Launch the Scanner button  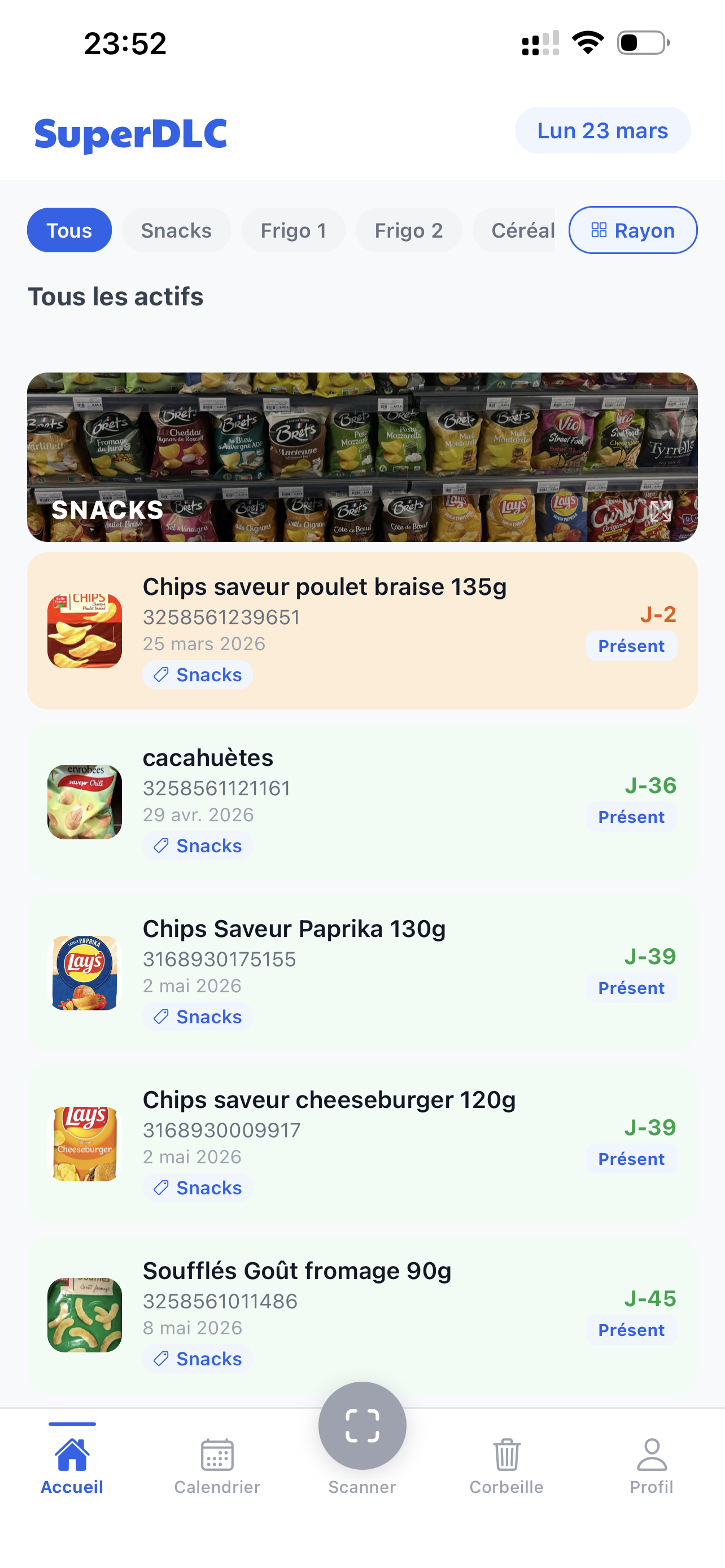click(362, 1427)
